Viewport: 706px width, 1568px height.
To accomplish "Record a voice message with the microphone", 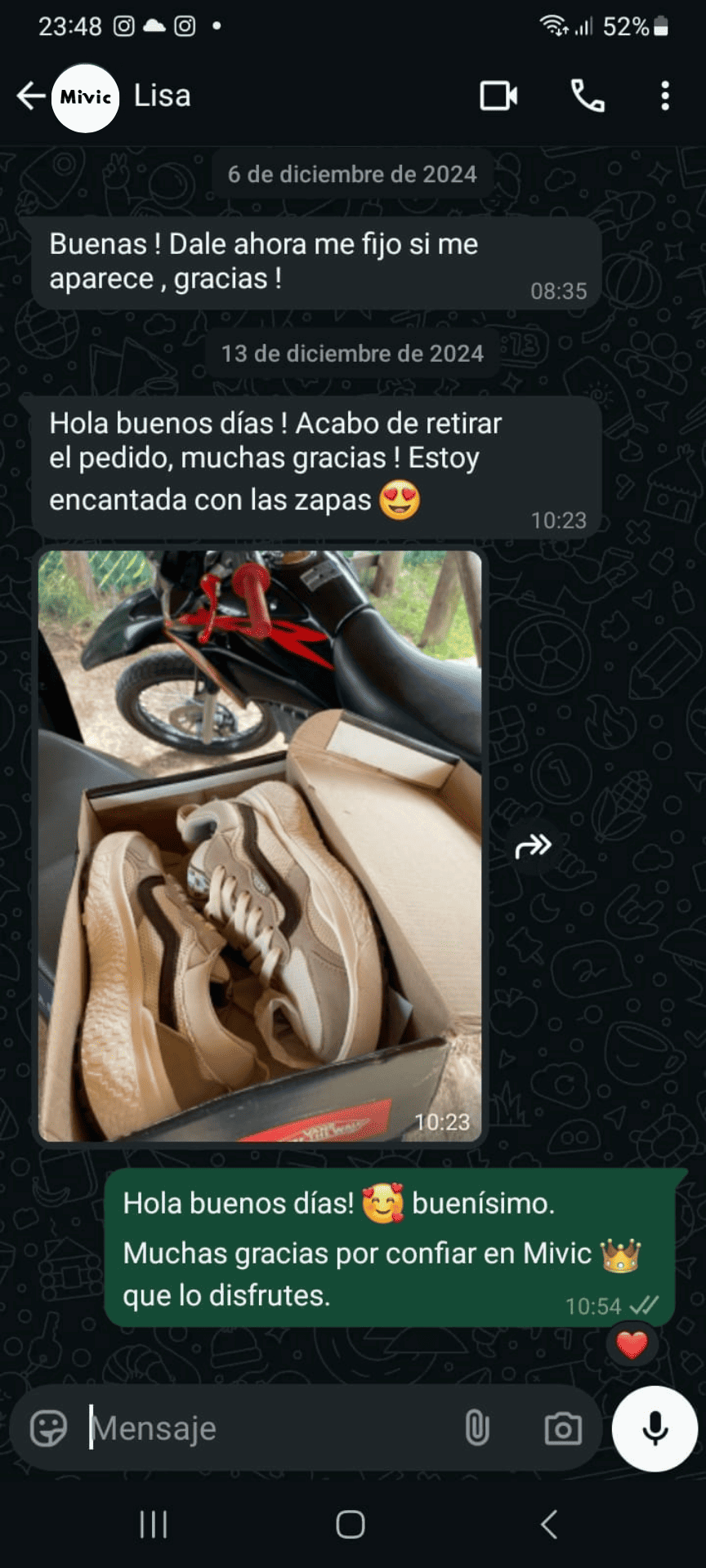I will click(655, 1429).
